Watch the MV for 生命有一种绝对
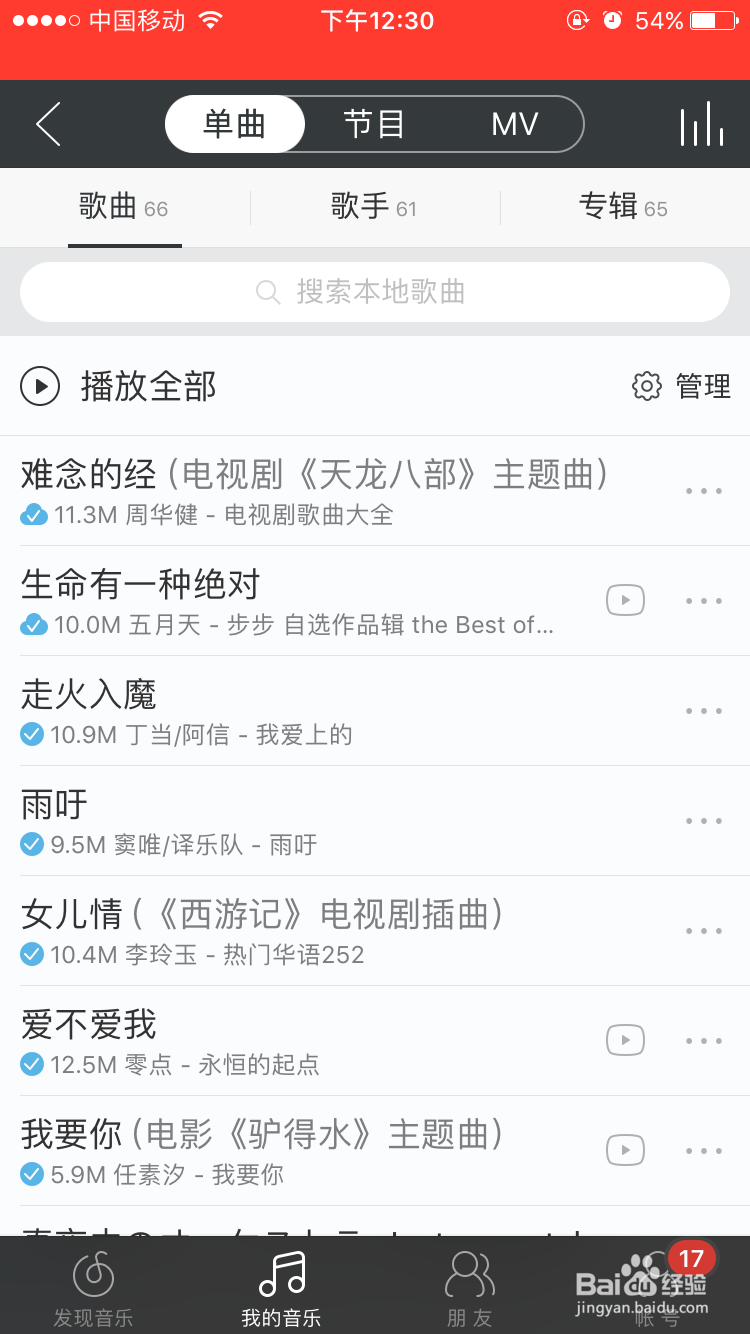The height and width of the screenshot is (1334, 750). pyautogui.click(x=625, y=600)
